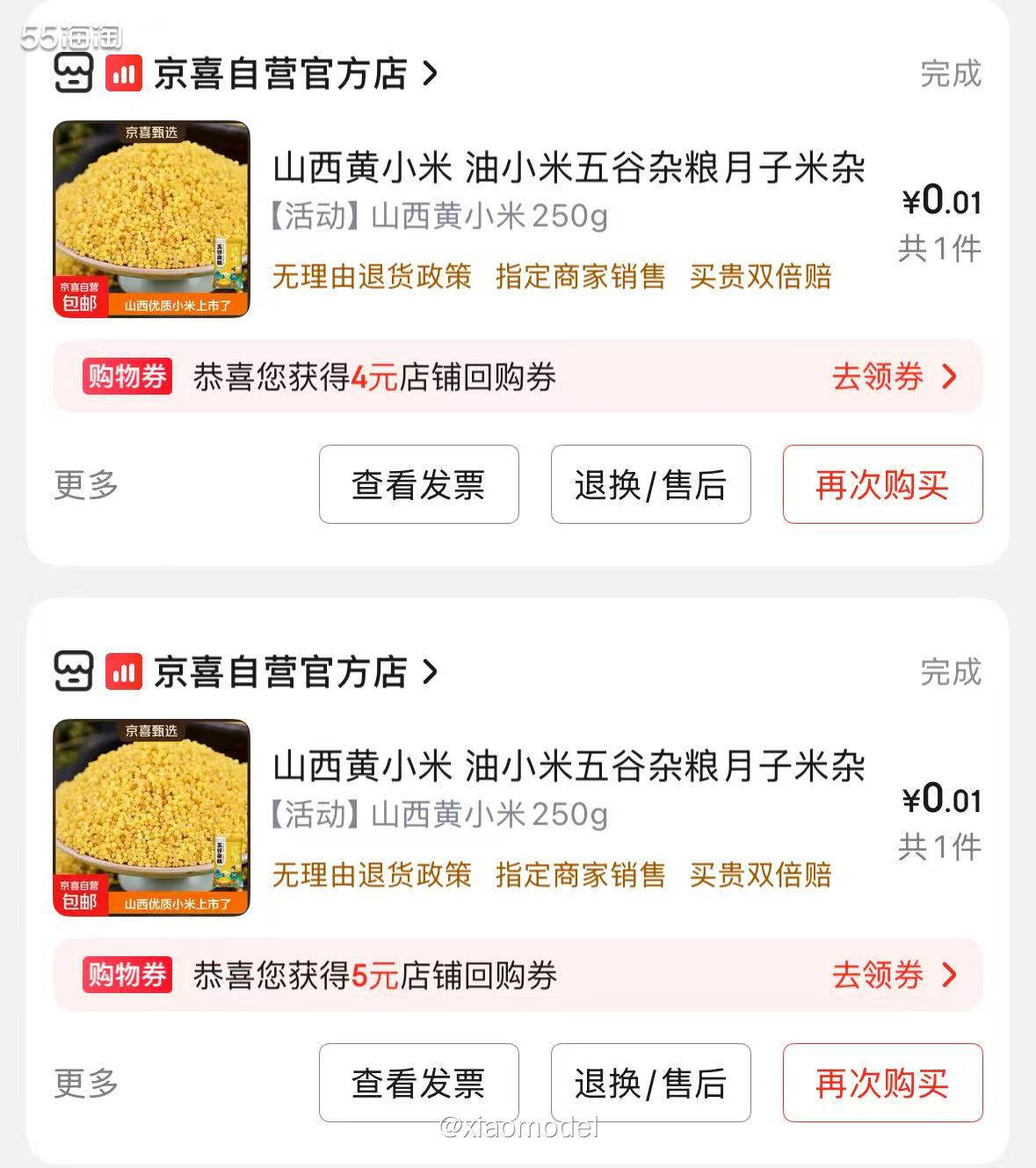Viewport: 1036px width, 1168px height.
Task: Click 退换/售后 for the first order
Action: 650,485
